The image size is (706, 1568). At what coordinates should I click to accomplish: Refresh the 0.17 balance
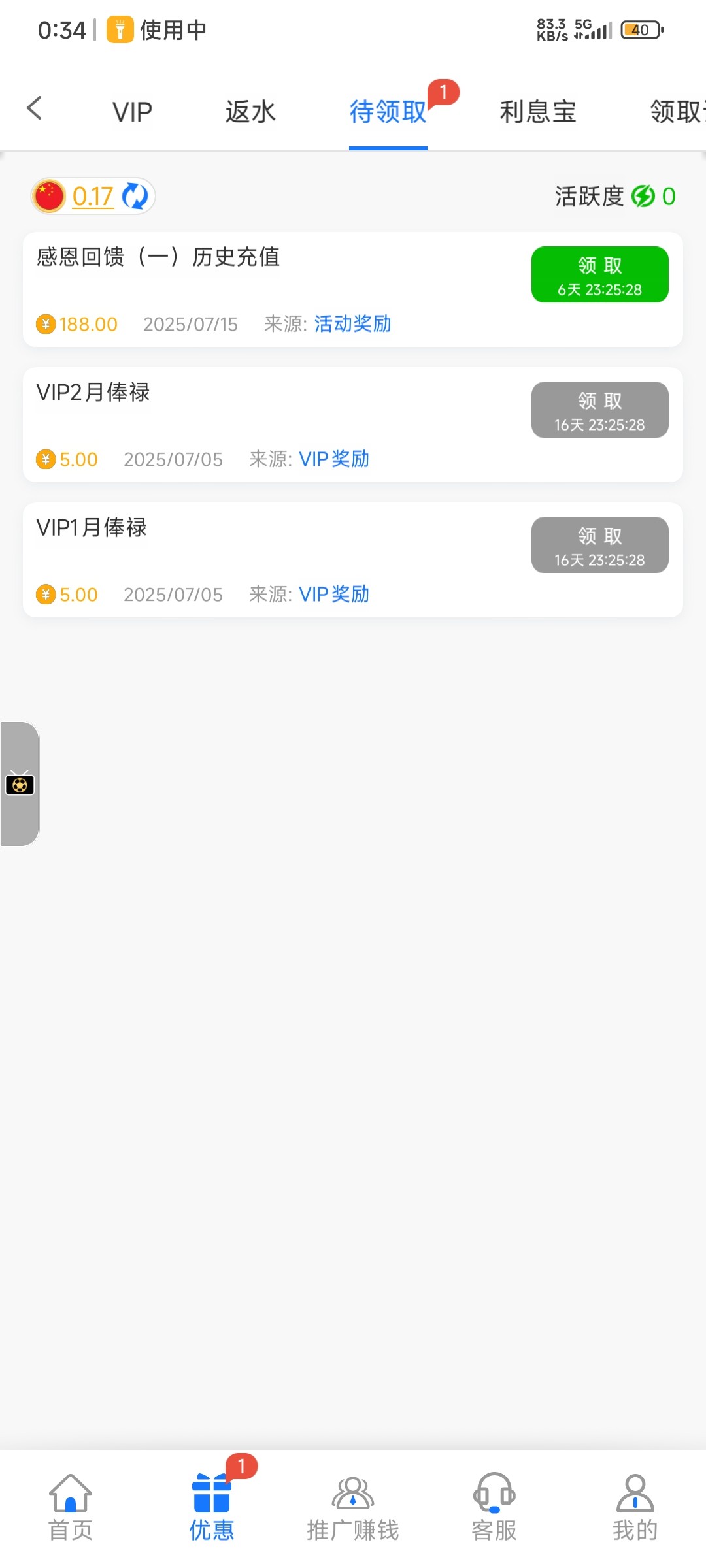pyautogui.click(x=135, y=196)
